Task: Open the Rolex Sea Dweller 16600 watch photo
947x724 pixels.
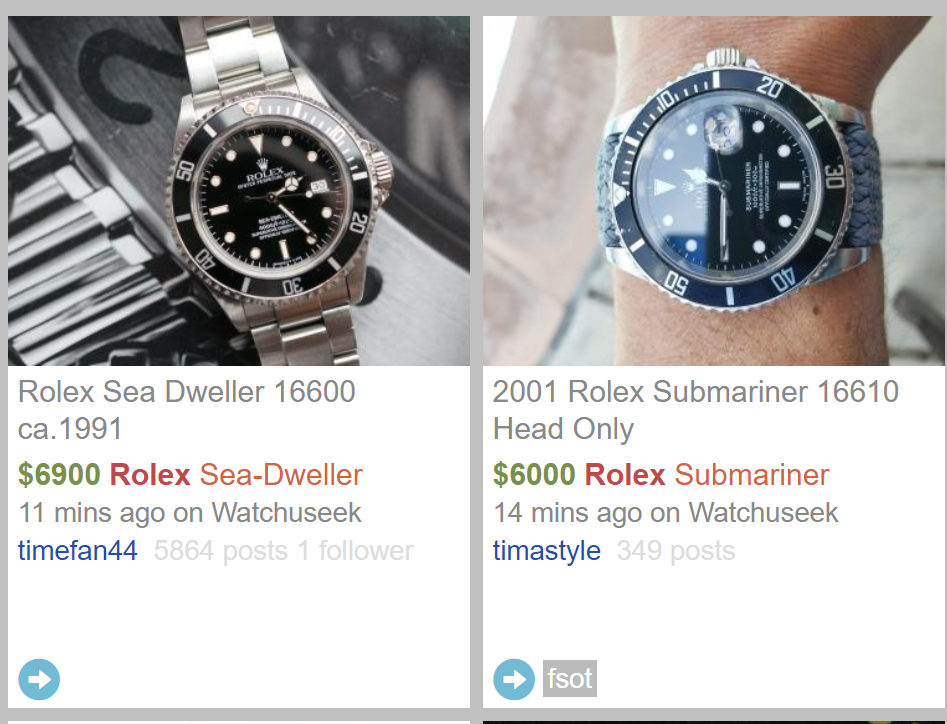Action: pos(239,191)
